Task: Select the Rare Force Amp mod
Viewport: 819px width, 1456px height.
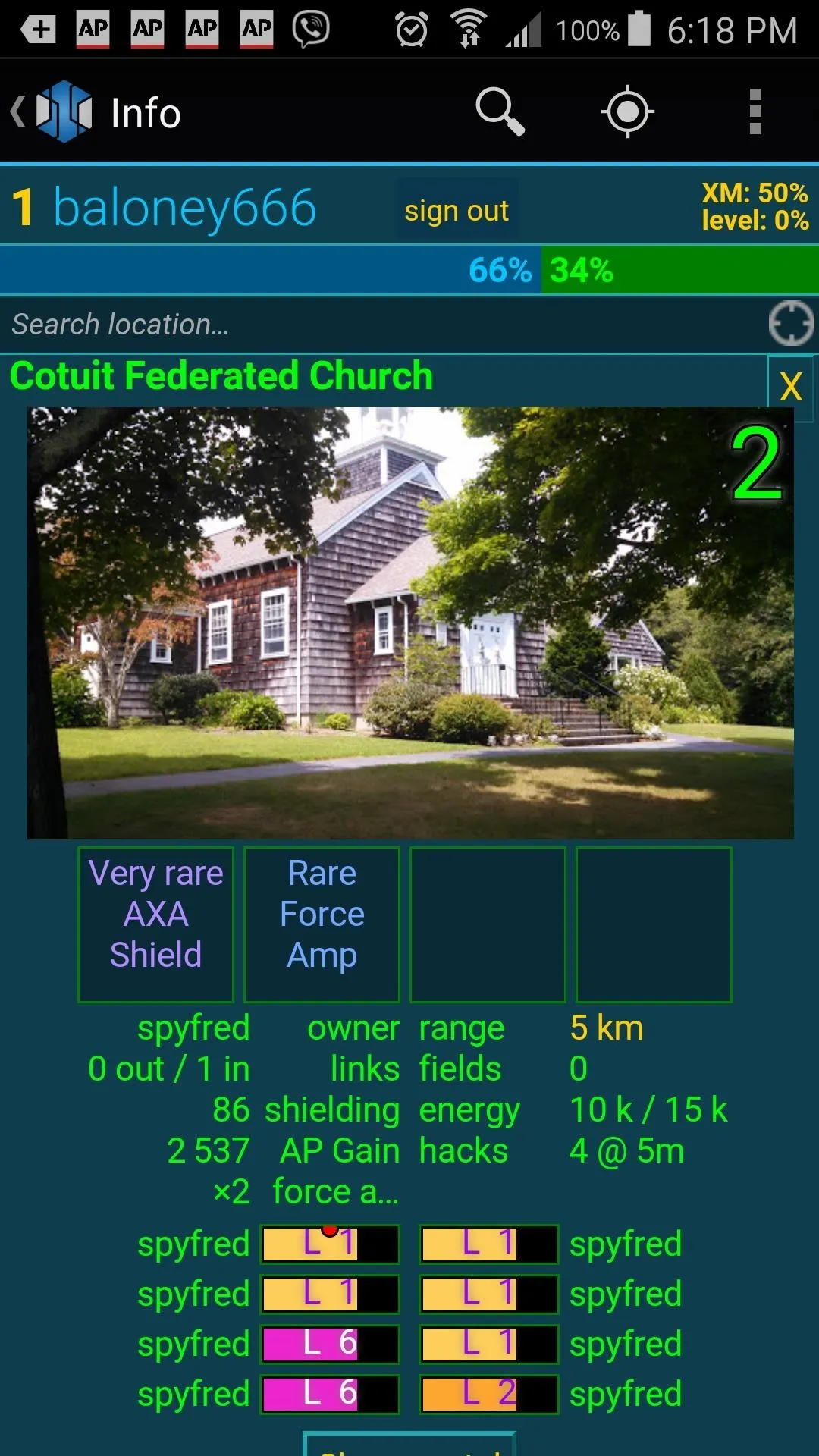Action: pos(322,924)
